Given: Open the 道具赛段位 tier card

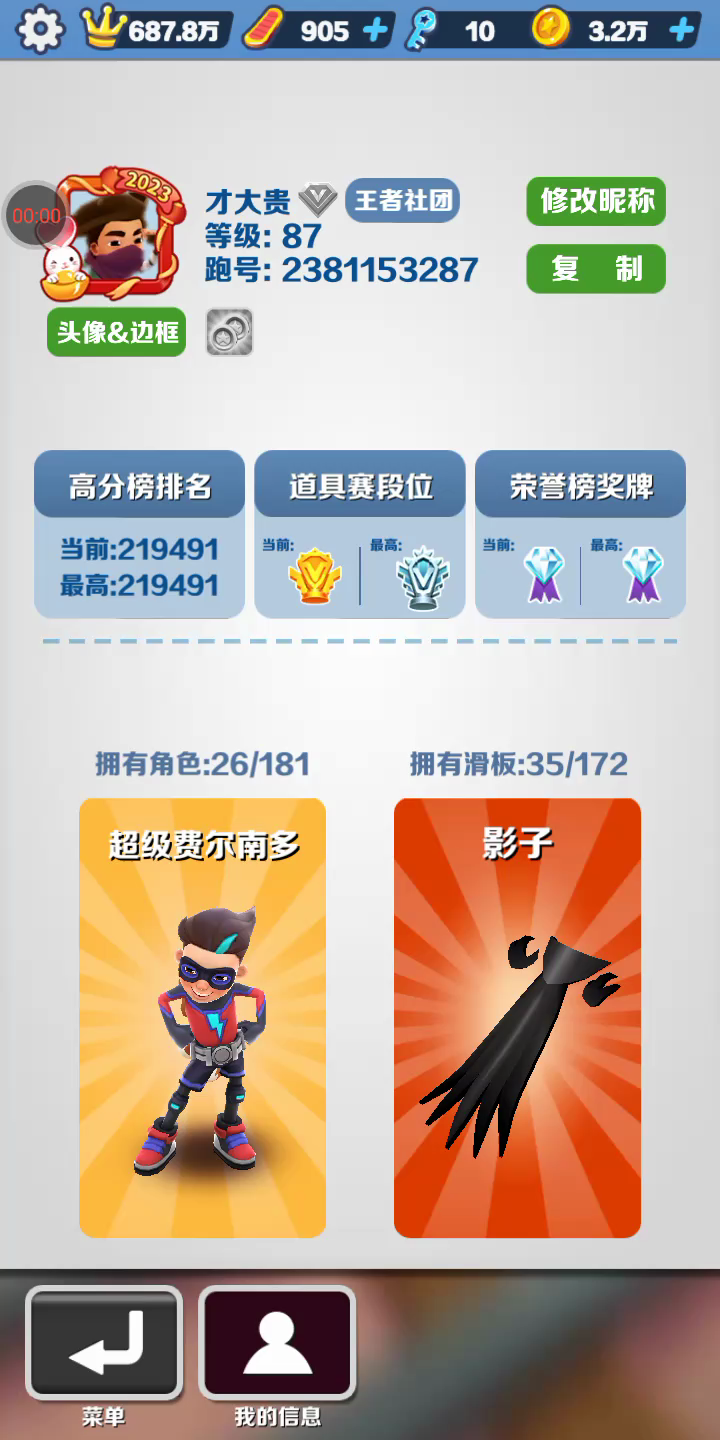Looking at the screenshot, I should (x=360, y=534).
